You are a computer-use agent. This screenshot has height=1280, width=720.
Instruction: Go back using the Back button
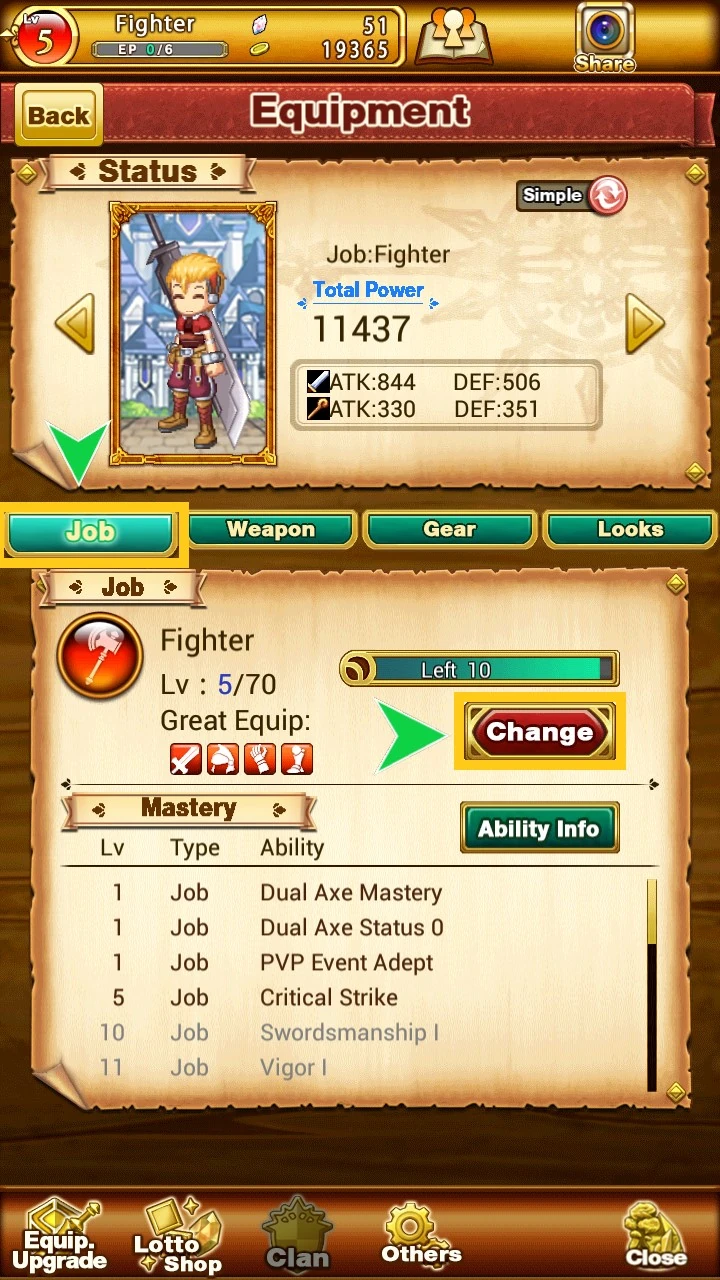[58, 116]
